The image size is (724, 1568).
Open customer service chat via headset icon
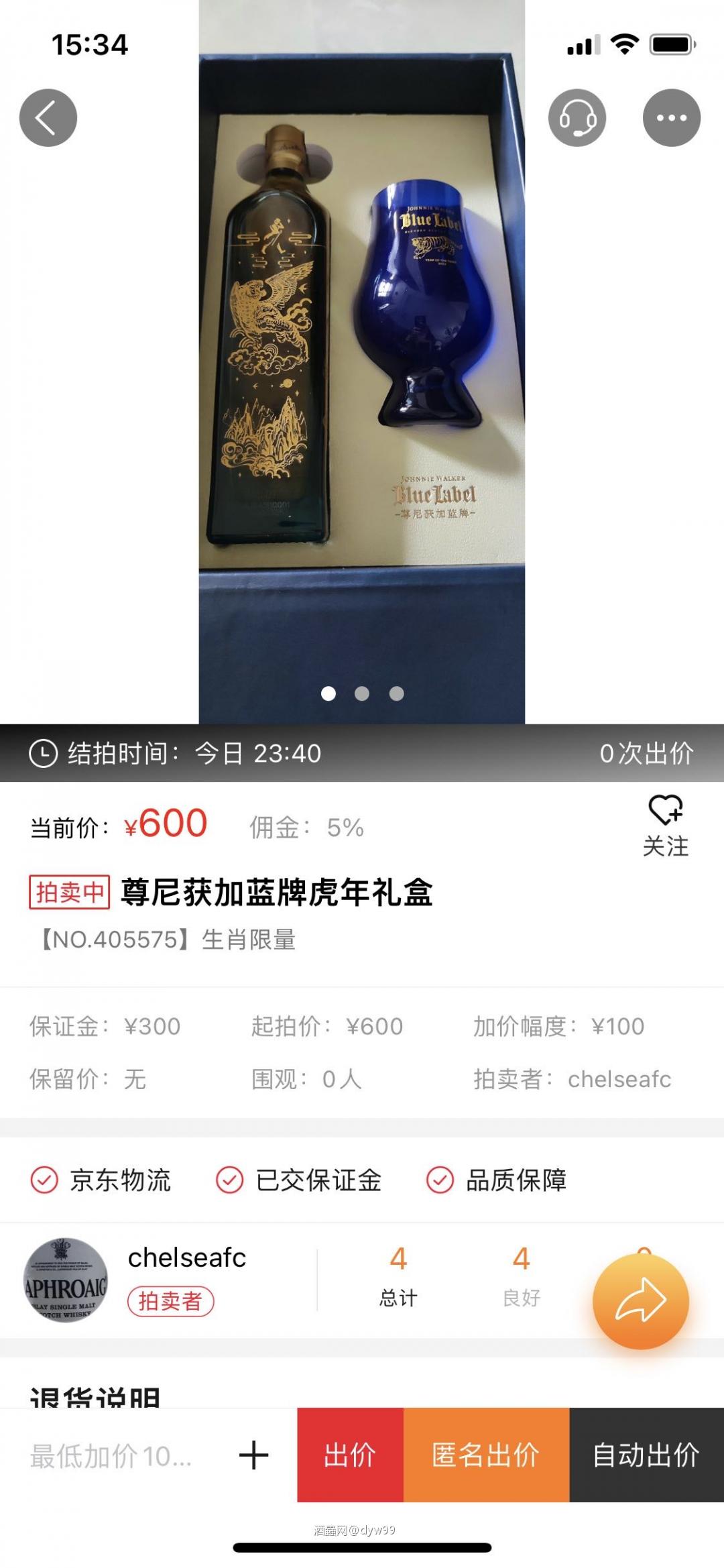579,116
